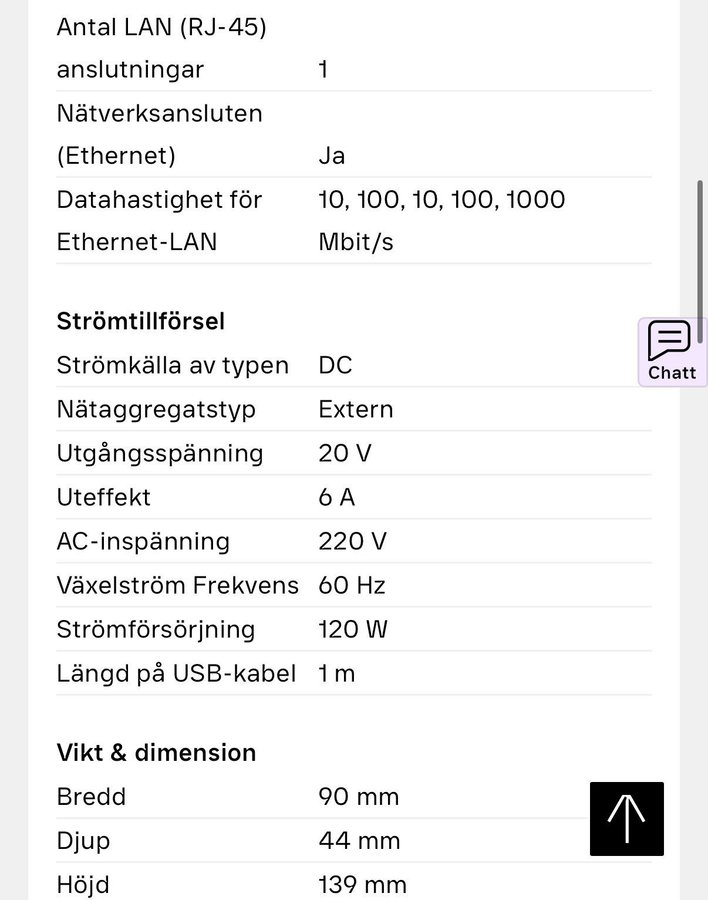
Task: Tap the scroll-to-top arrow button
Action: pyautogui.click(x=627, y=818)
